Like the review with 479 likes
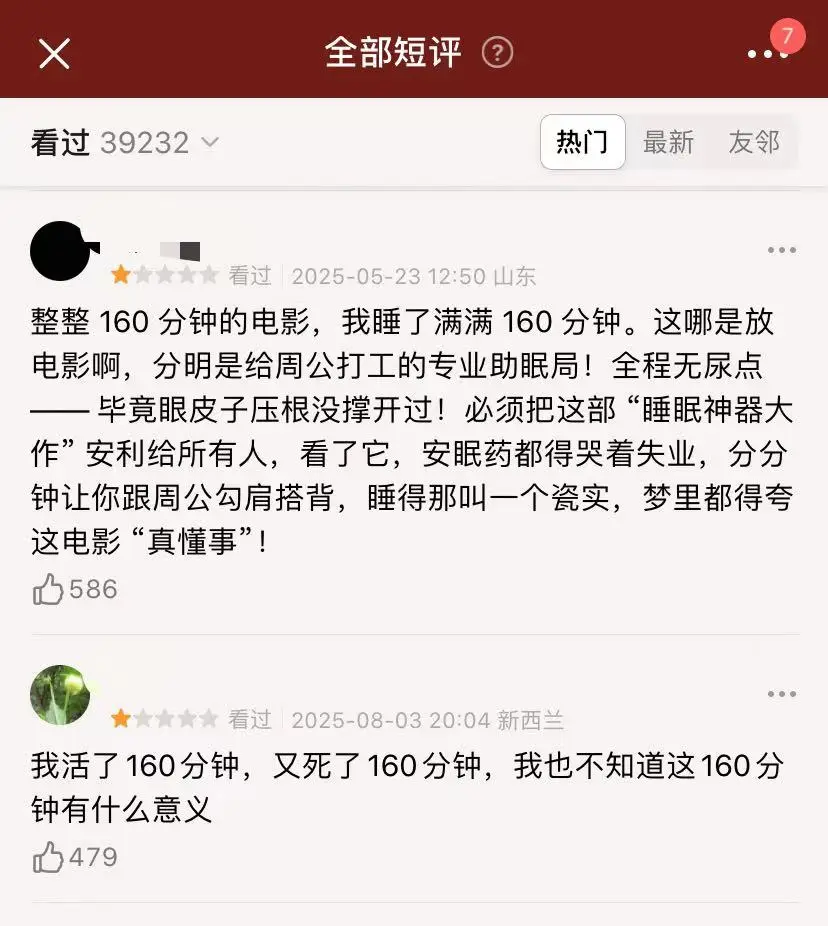 click(48, 857)
